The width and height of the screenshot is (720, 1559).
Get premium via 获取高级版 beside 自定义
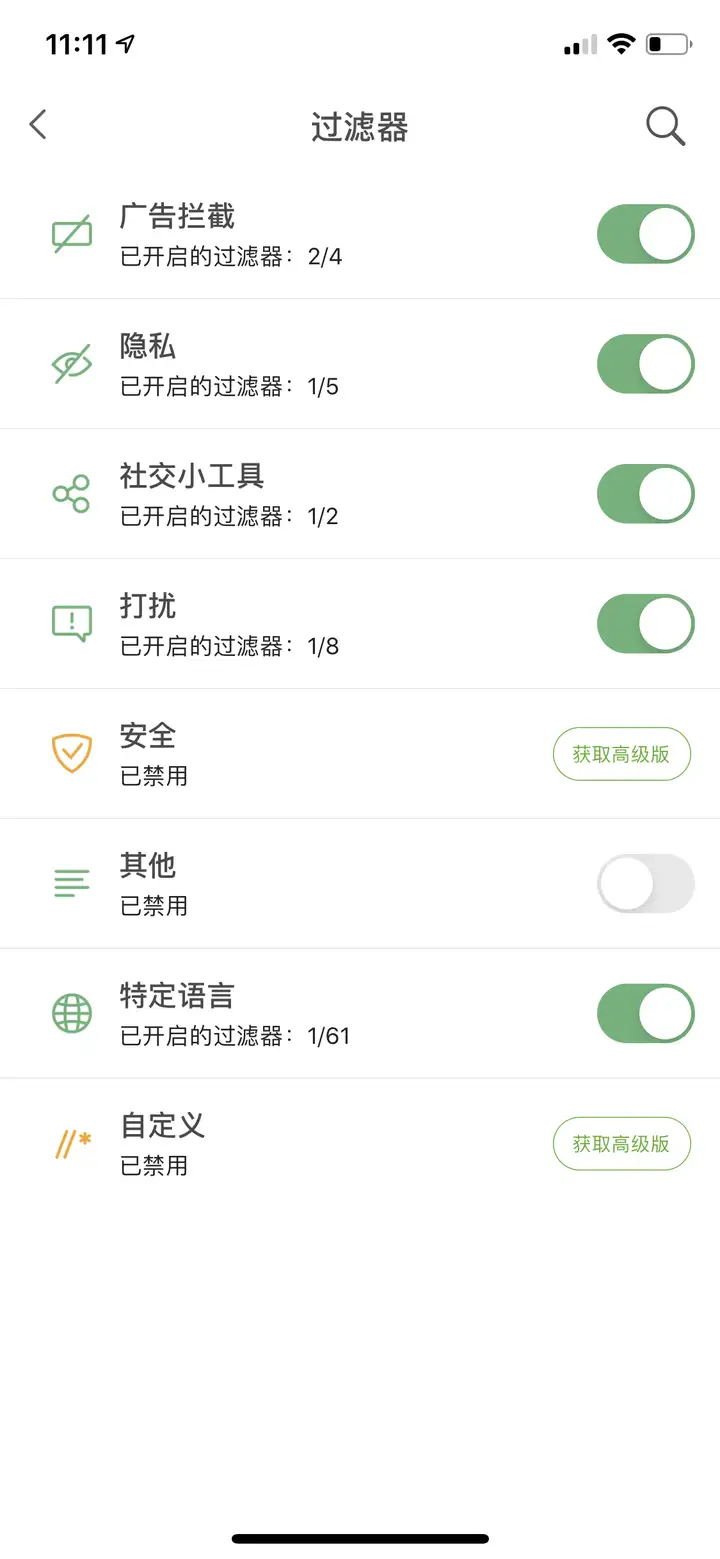coord(622,1144)
